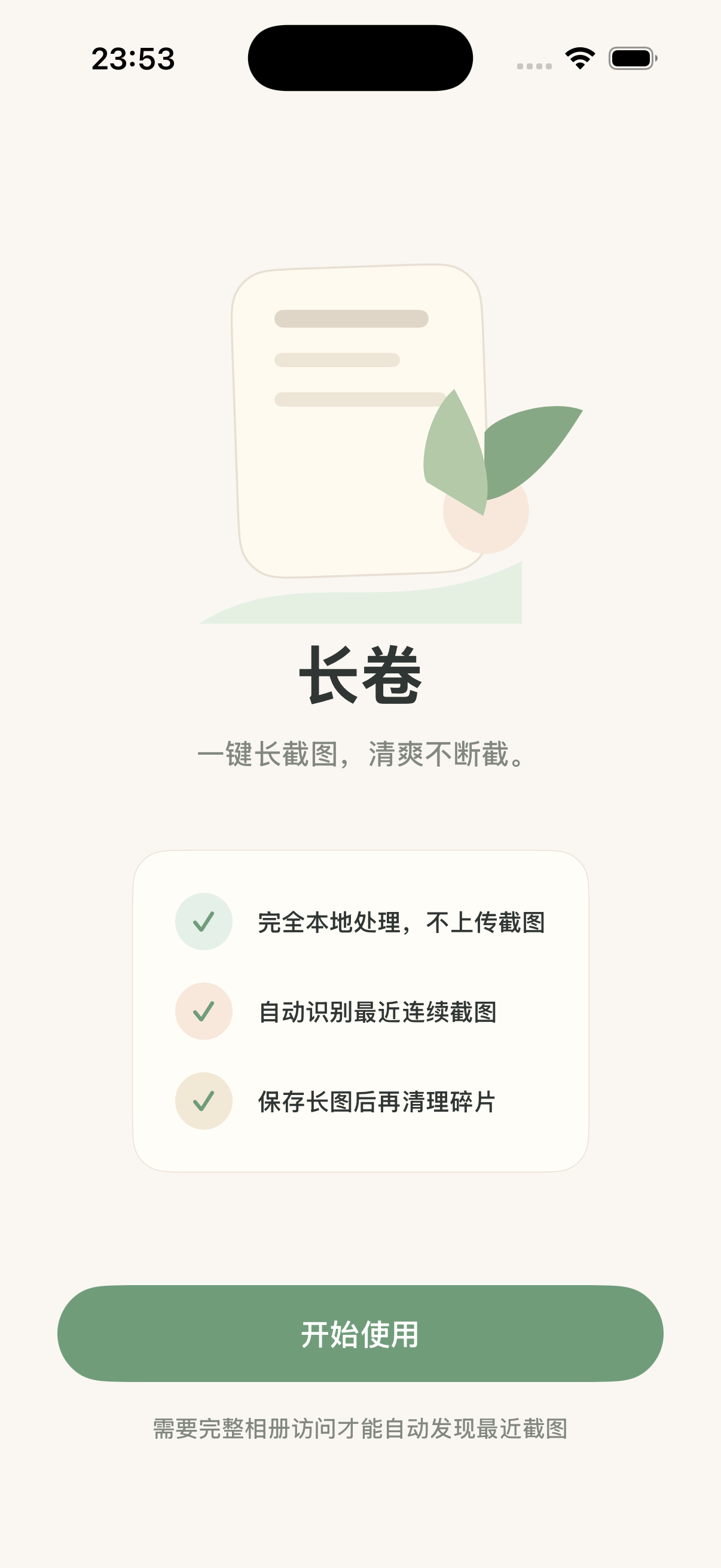The height and width of the screenshot is (1568, 721).
Task: Tap the 开始使用 button
Action: pyautogui.click(x=360, y=1333)
